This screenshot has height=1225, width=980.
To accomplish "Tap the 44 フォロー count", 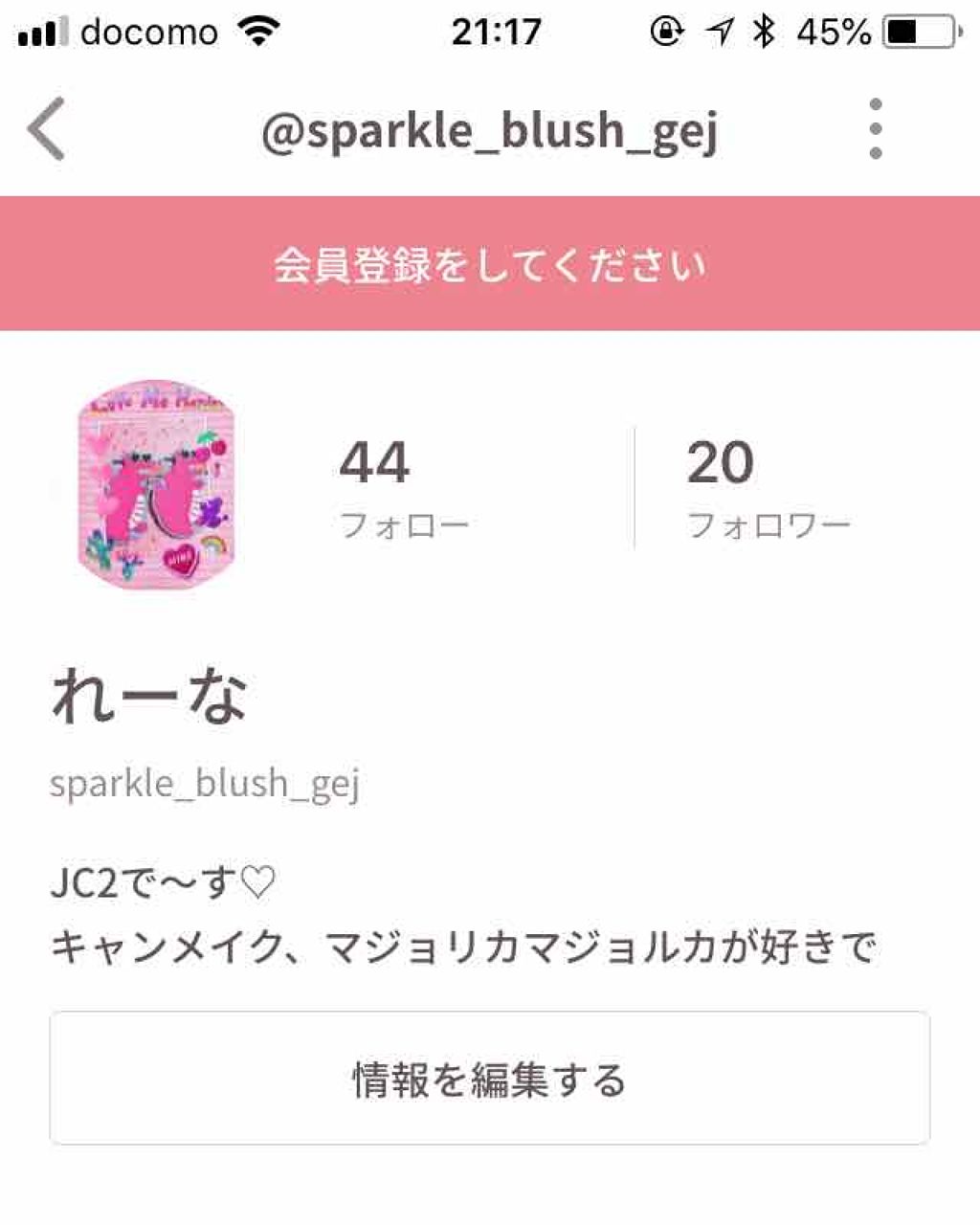I will [x=406, y=488].
